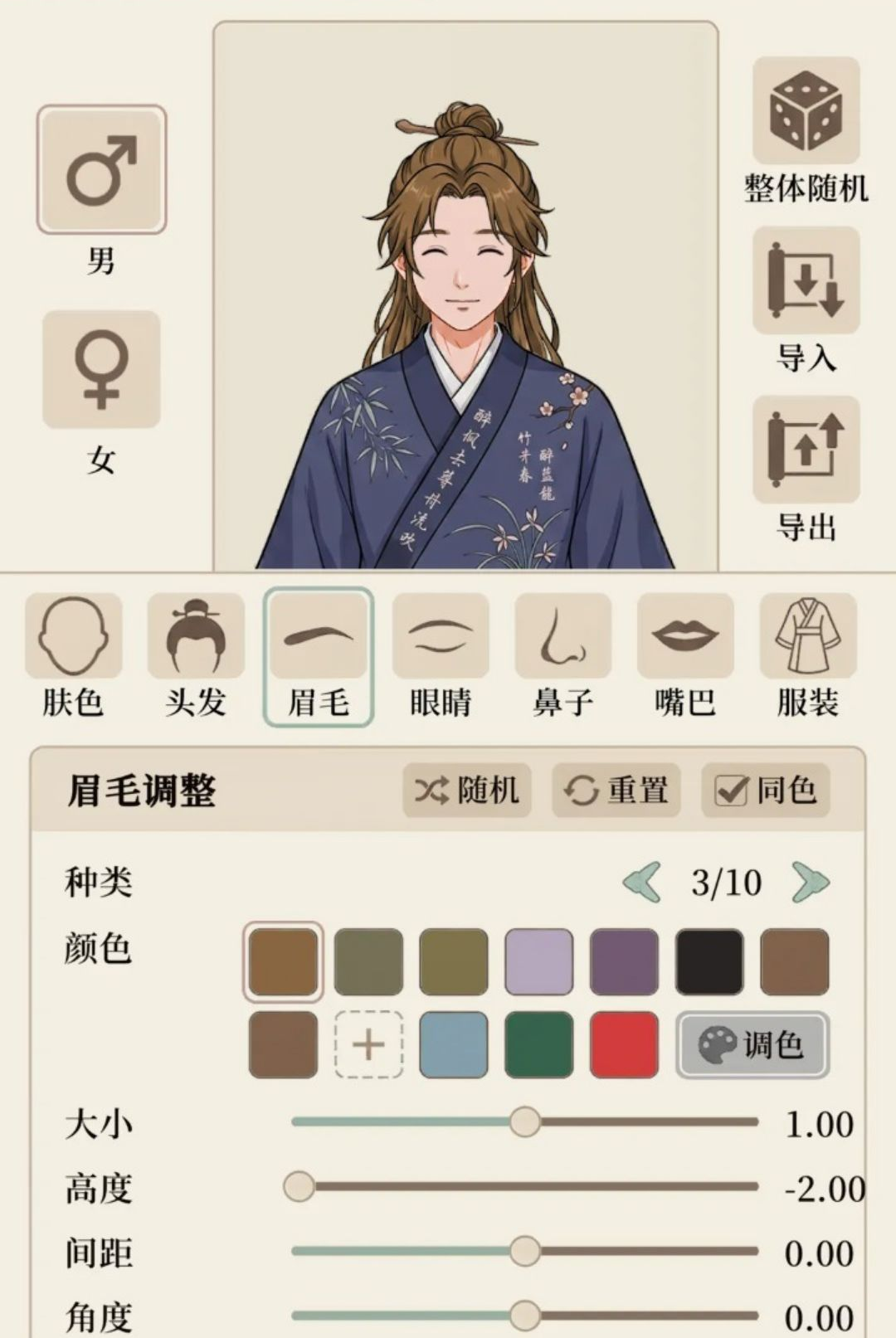Select the female (女) gender option
This screenshot has width=896, height=1338.
pyautogui.click(x=101, y=370)
